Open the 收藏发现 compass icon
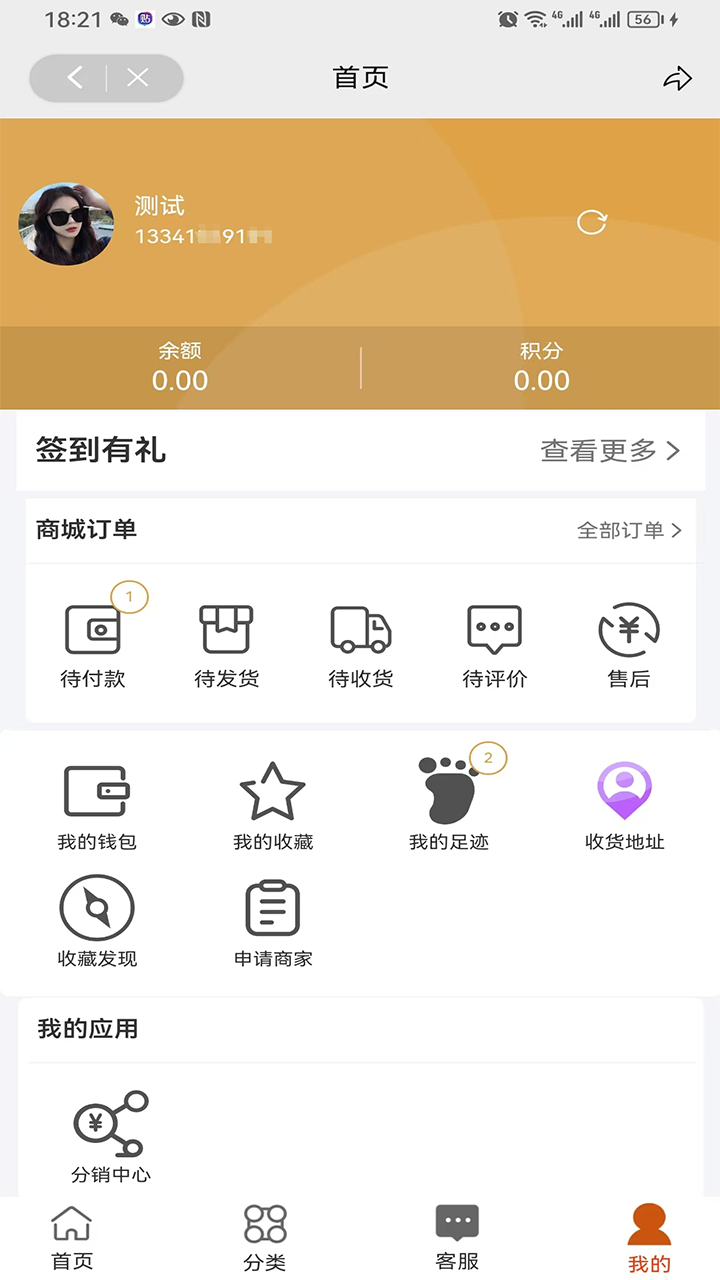720x1280 pixels. point(97,906)
